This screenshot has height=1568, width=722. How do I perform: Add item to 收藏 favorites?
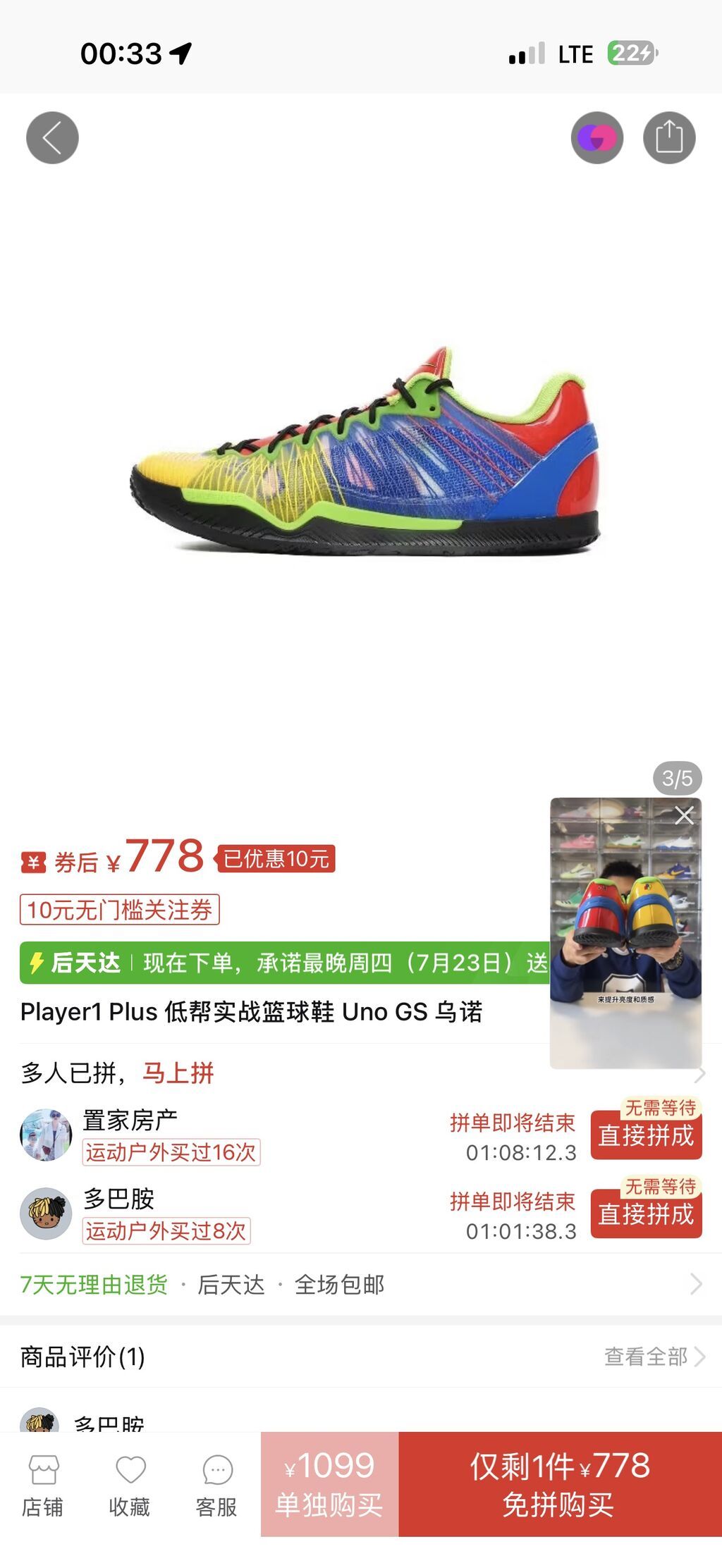(130, 1485)
